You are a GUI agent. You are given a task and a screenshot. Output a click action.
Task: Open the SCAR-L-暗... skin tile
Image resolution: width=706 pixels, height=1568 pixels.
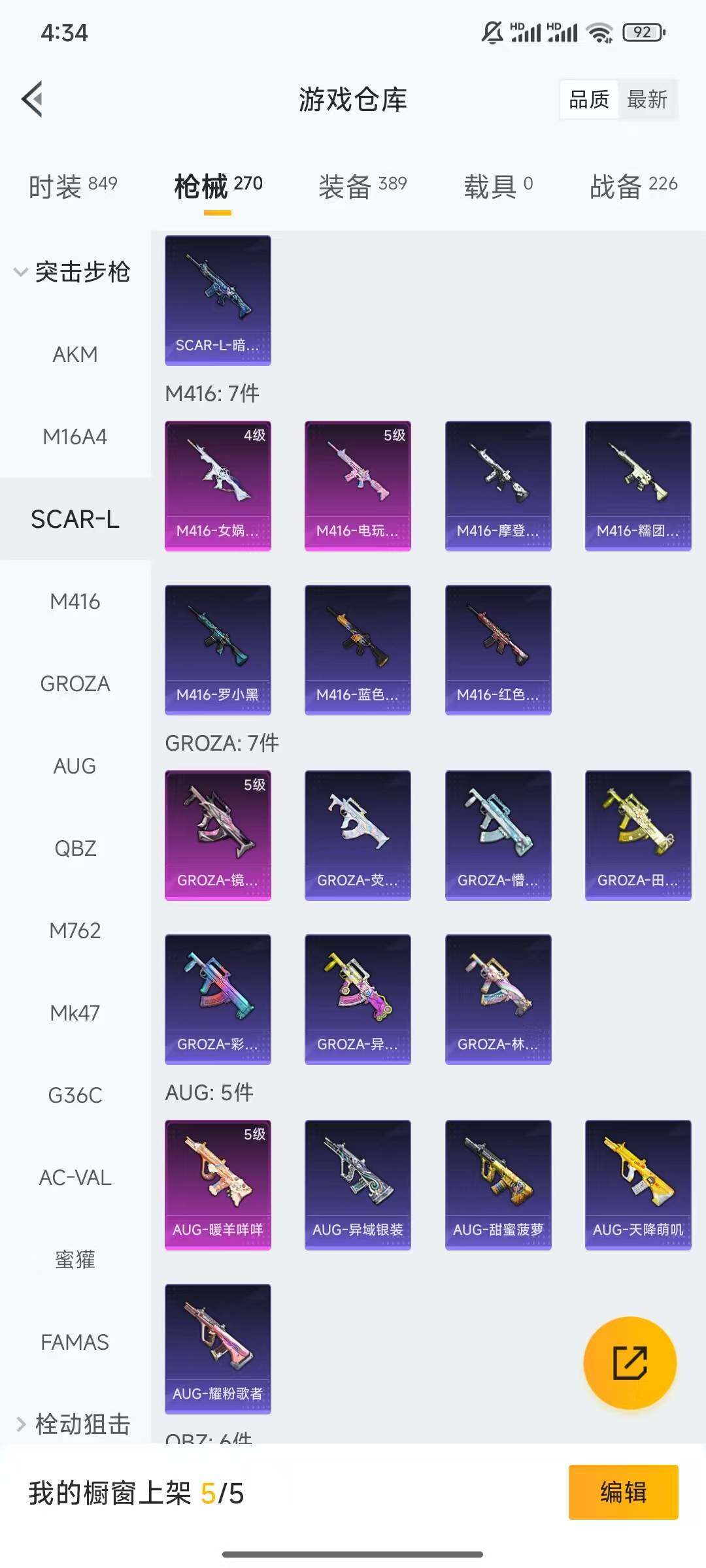click(218, 300)
